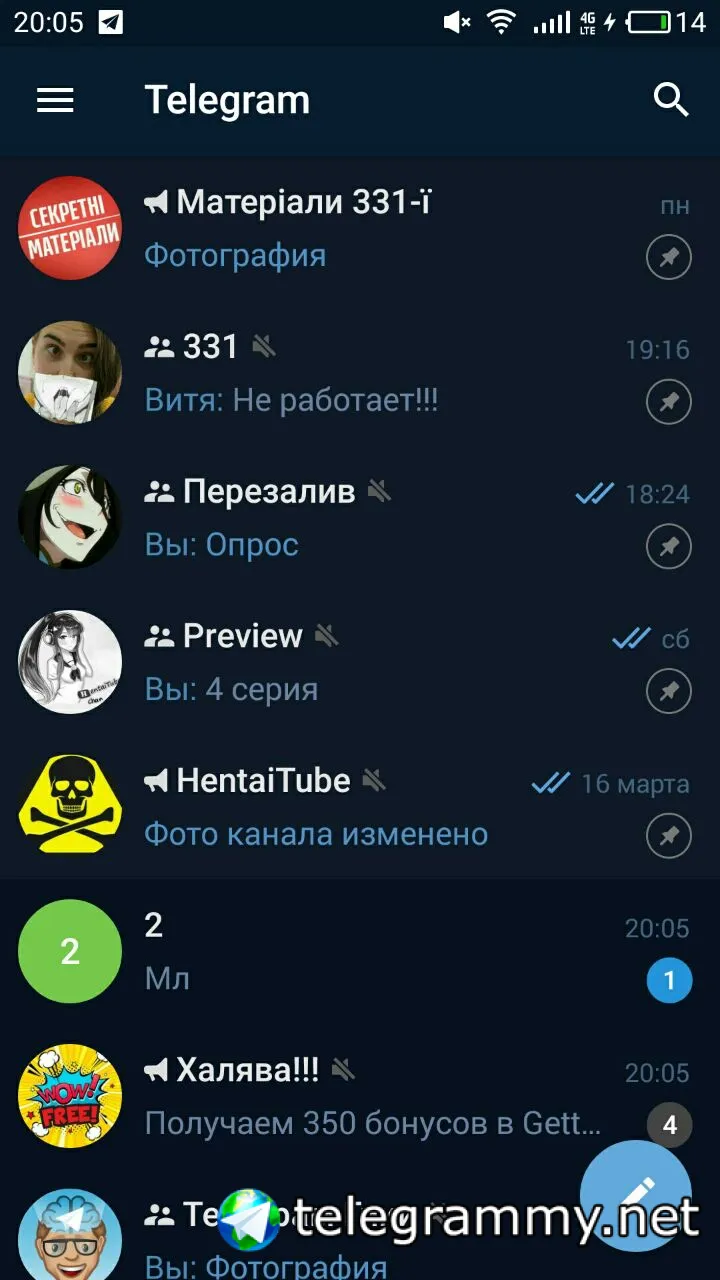Tap the search magnifier icon
Screen dimensions: 720x1280
coord(670,100)
